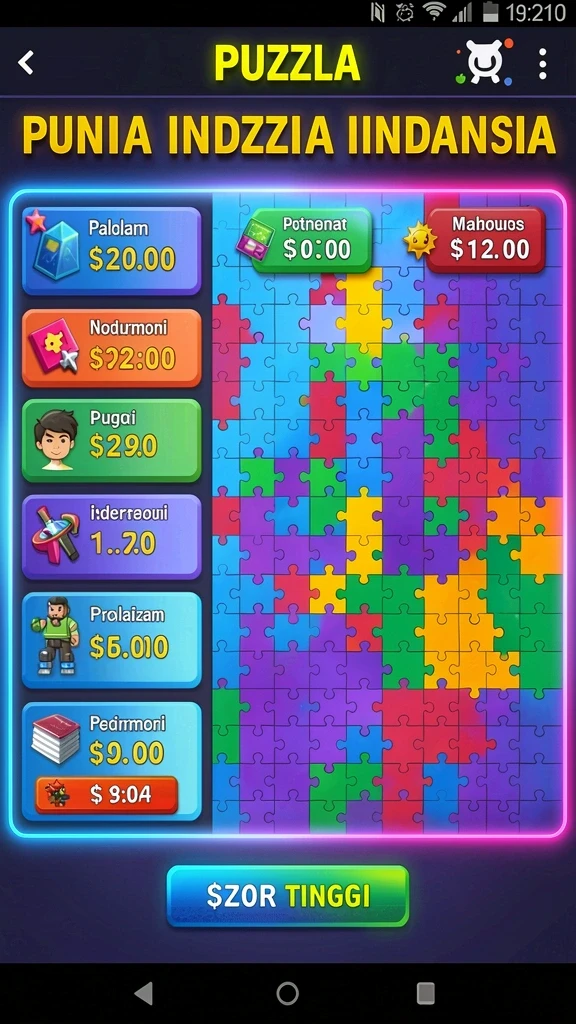The width and height of the screenshot is (576, 1024).
Task: Go back using the top-left arrow
Action: click(x=26, y=63)
